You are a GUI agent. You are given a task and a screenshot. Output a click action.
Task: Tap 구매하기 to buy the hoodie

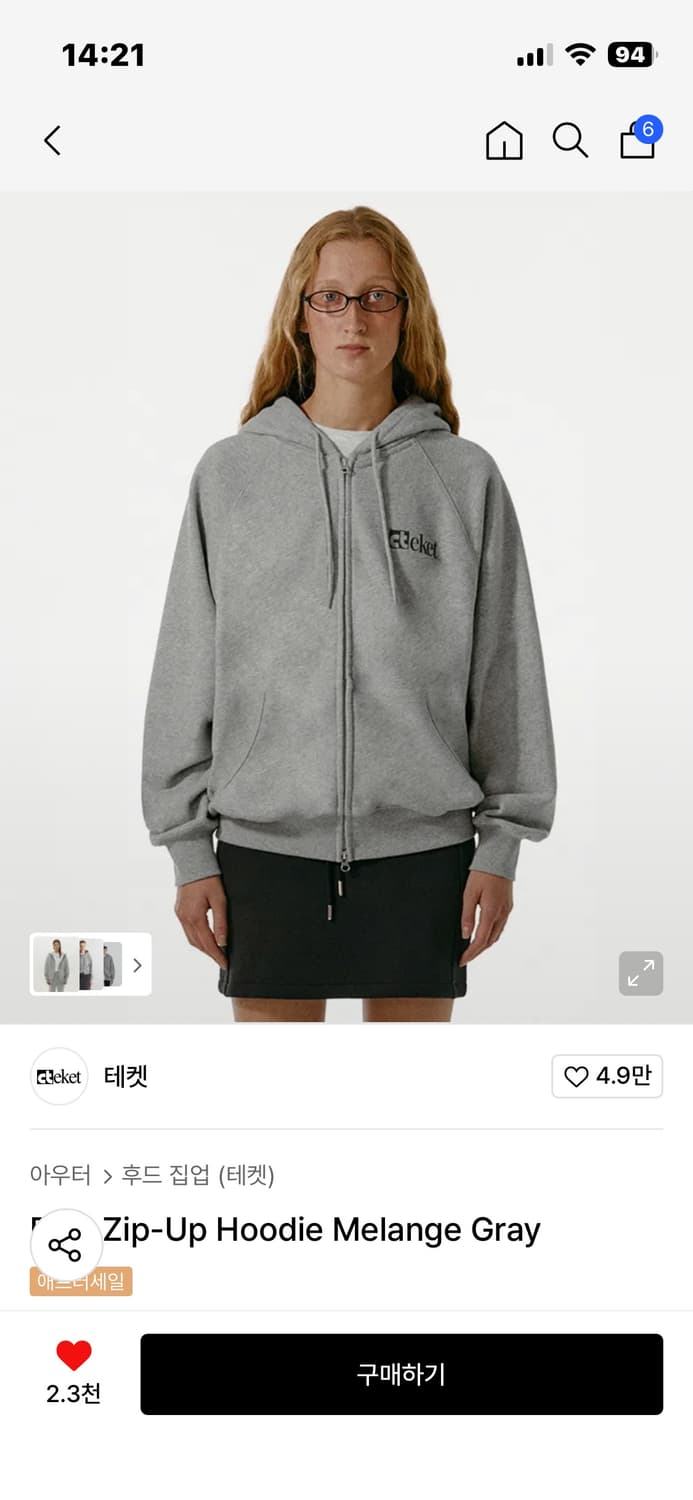click(401, 1374)
